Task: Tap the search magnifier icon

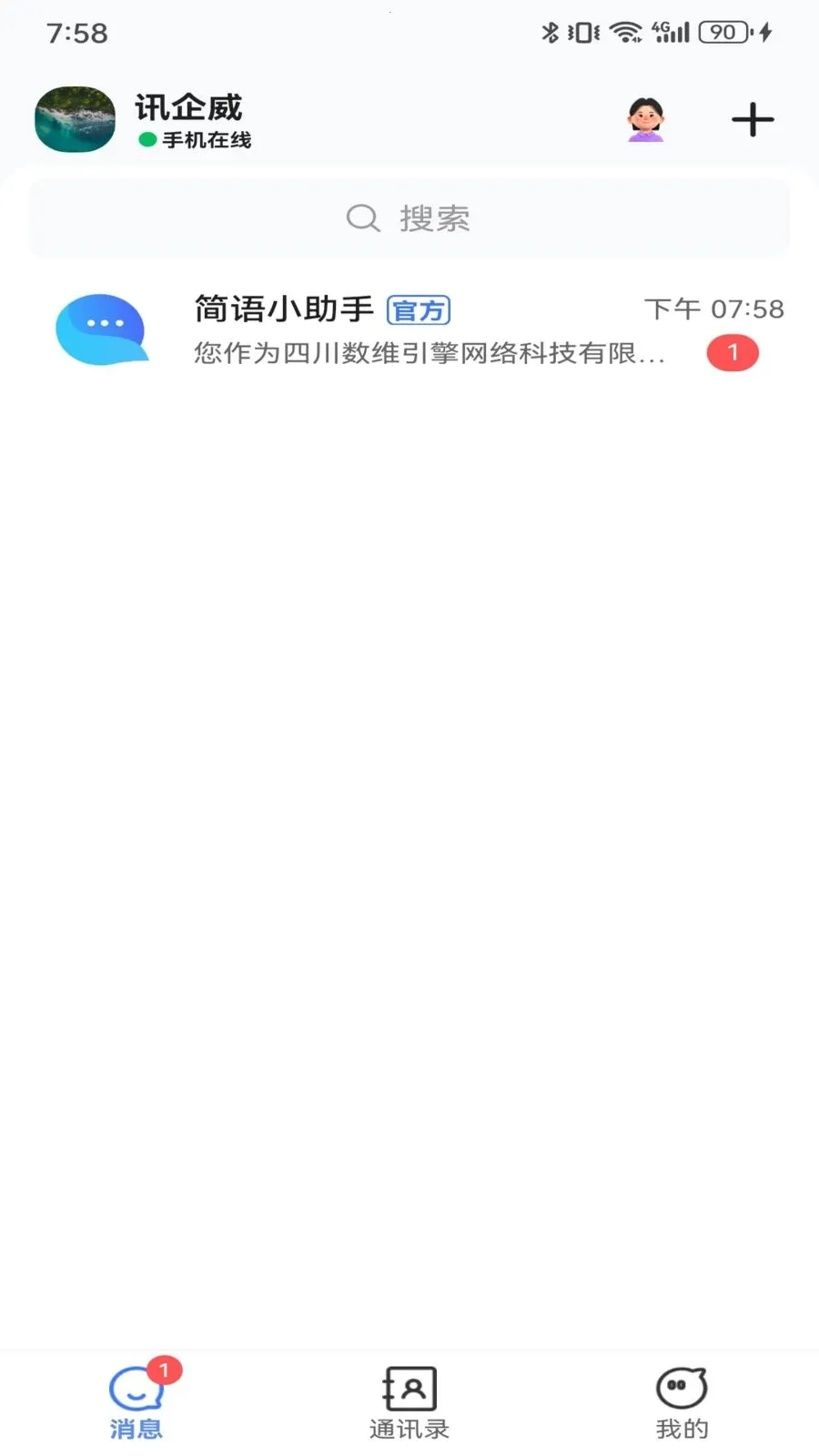Action: [362, 217]
